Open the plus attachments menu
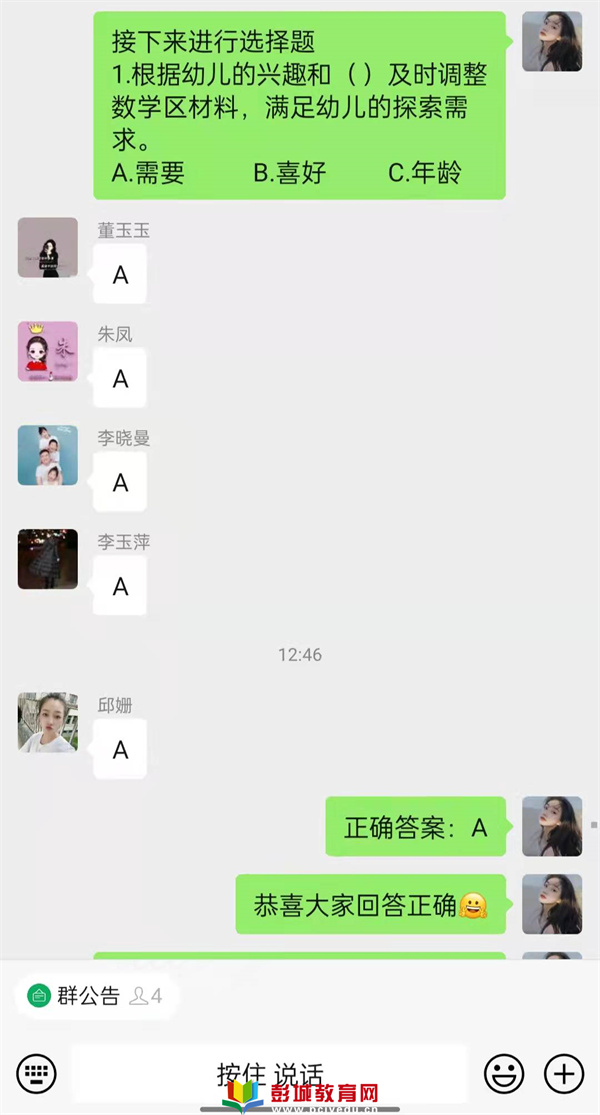 [x=564, y=1074]
